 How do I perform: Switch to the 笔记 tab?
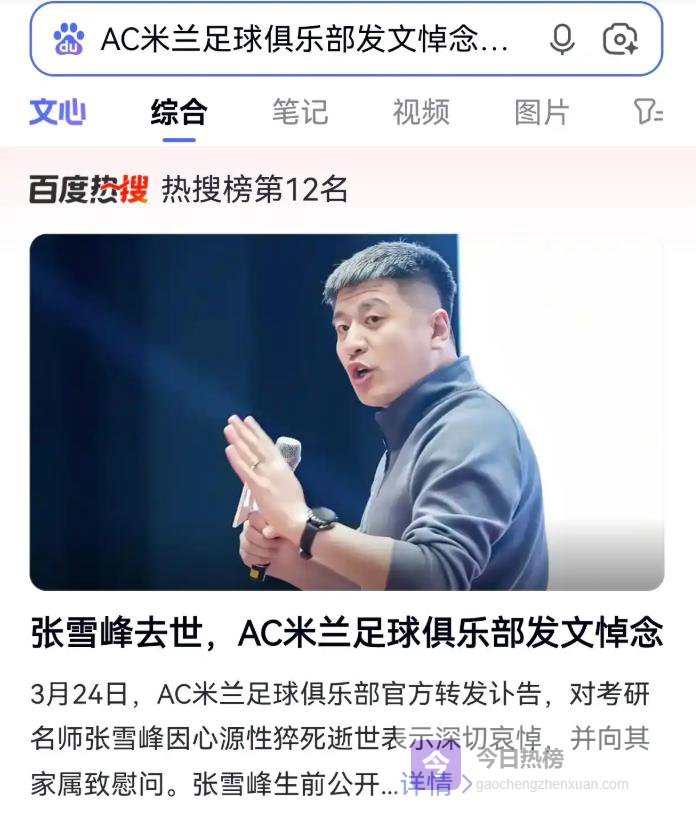[x=299, y=112]
